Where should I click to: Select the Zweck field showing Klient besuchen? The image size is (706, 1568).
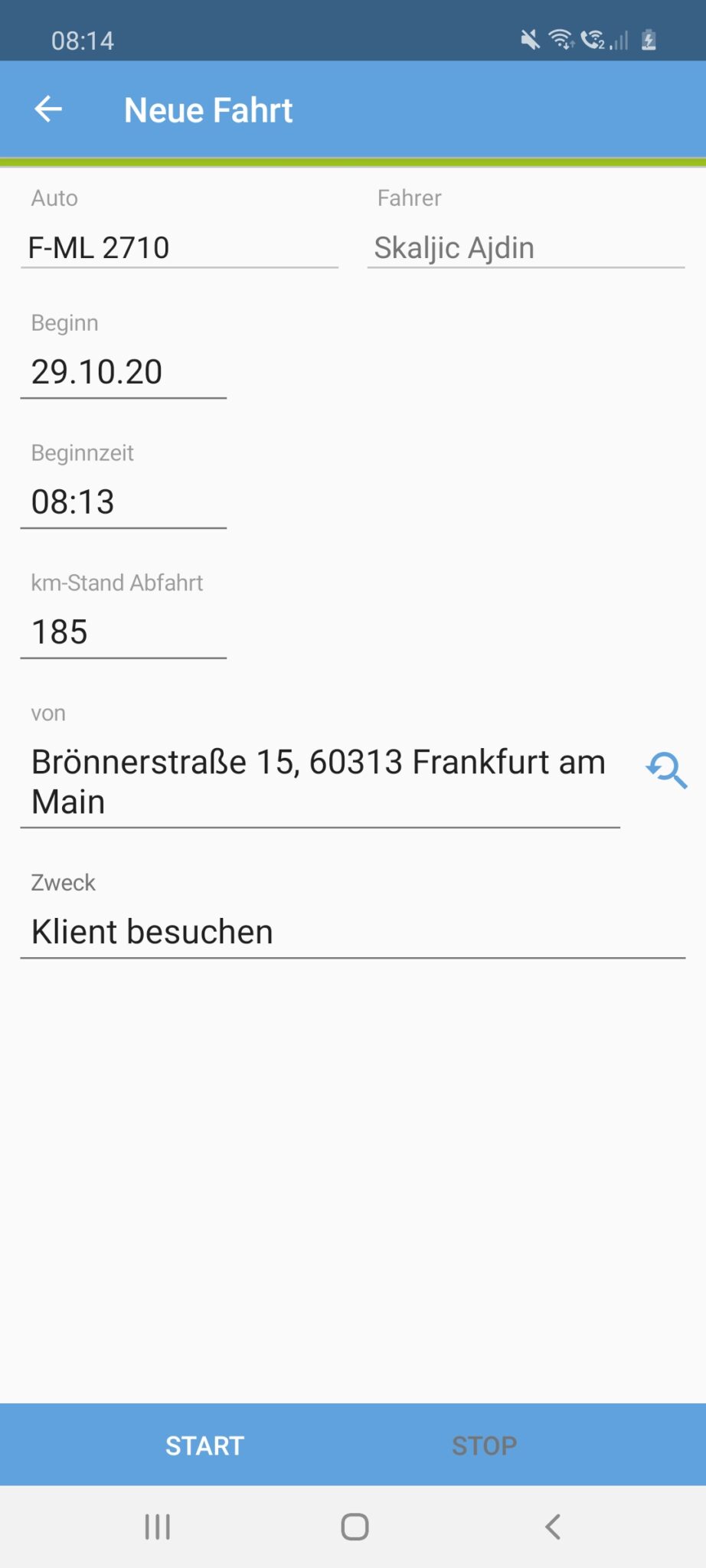click(x=352, y=932)
